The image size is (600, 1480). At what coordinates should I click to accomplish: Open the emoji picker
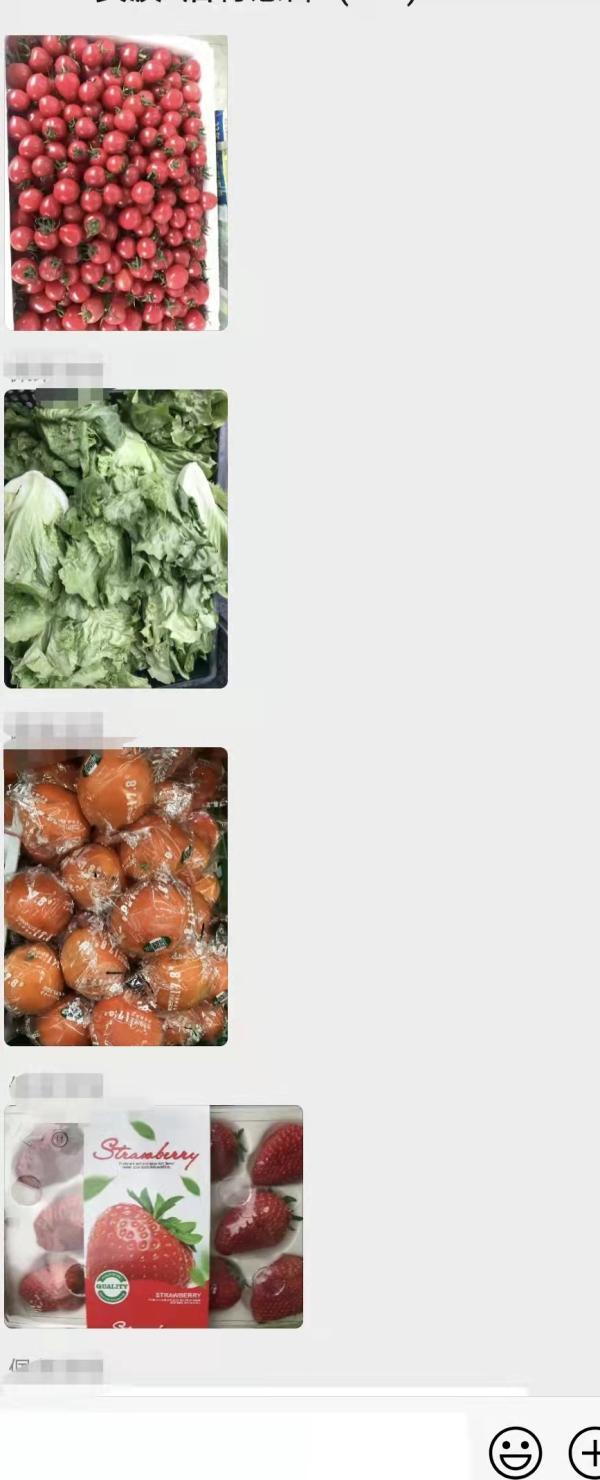coord(515,1451)
